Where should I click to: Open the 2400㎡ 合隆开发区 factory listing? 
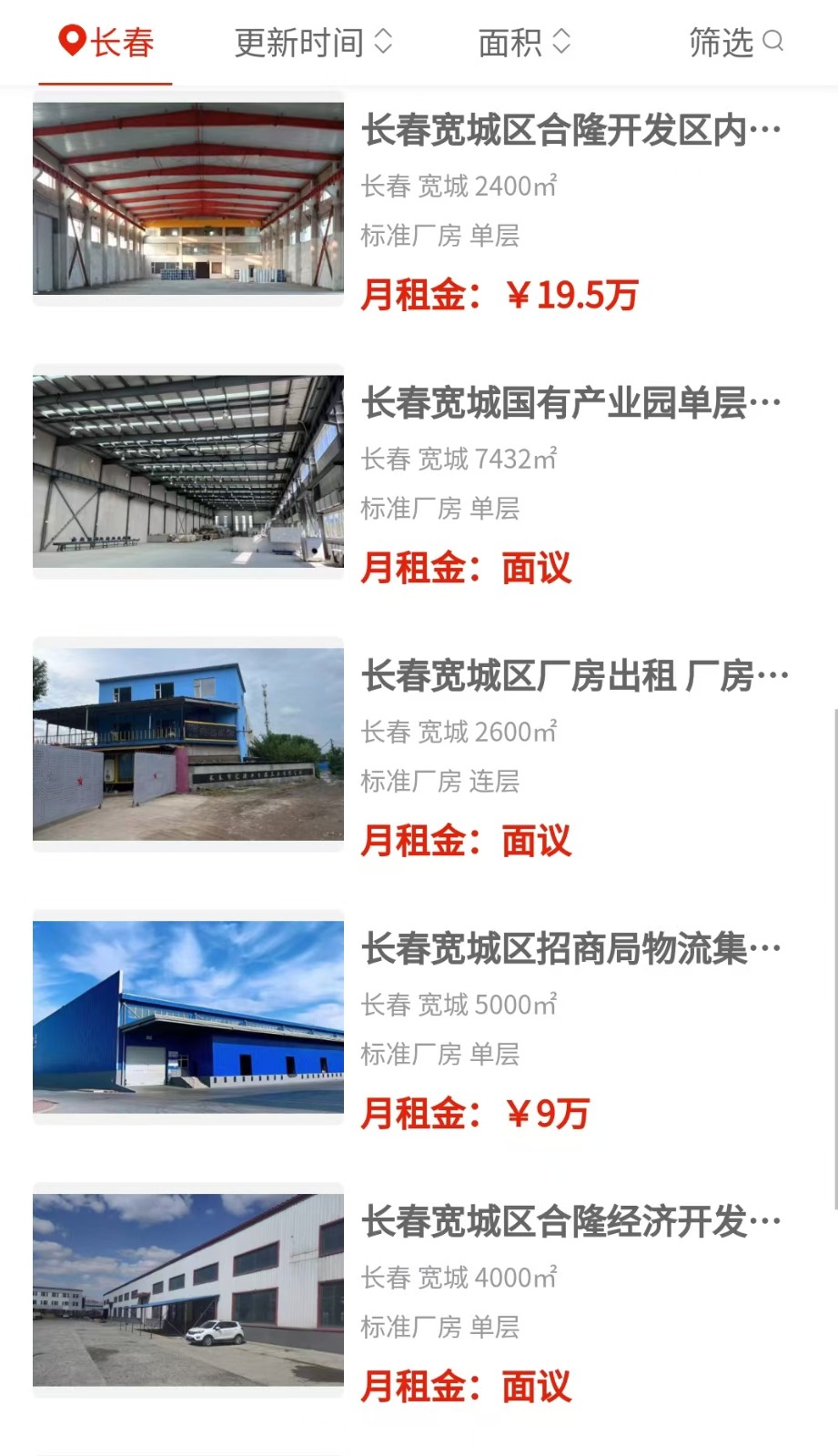(570, 131)
